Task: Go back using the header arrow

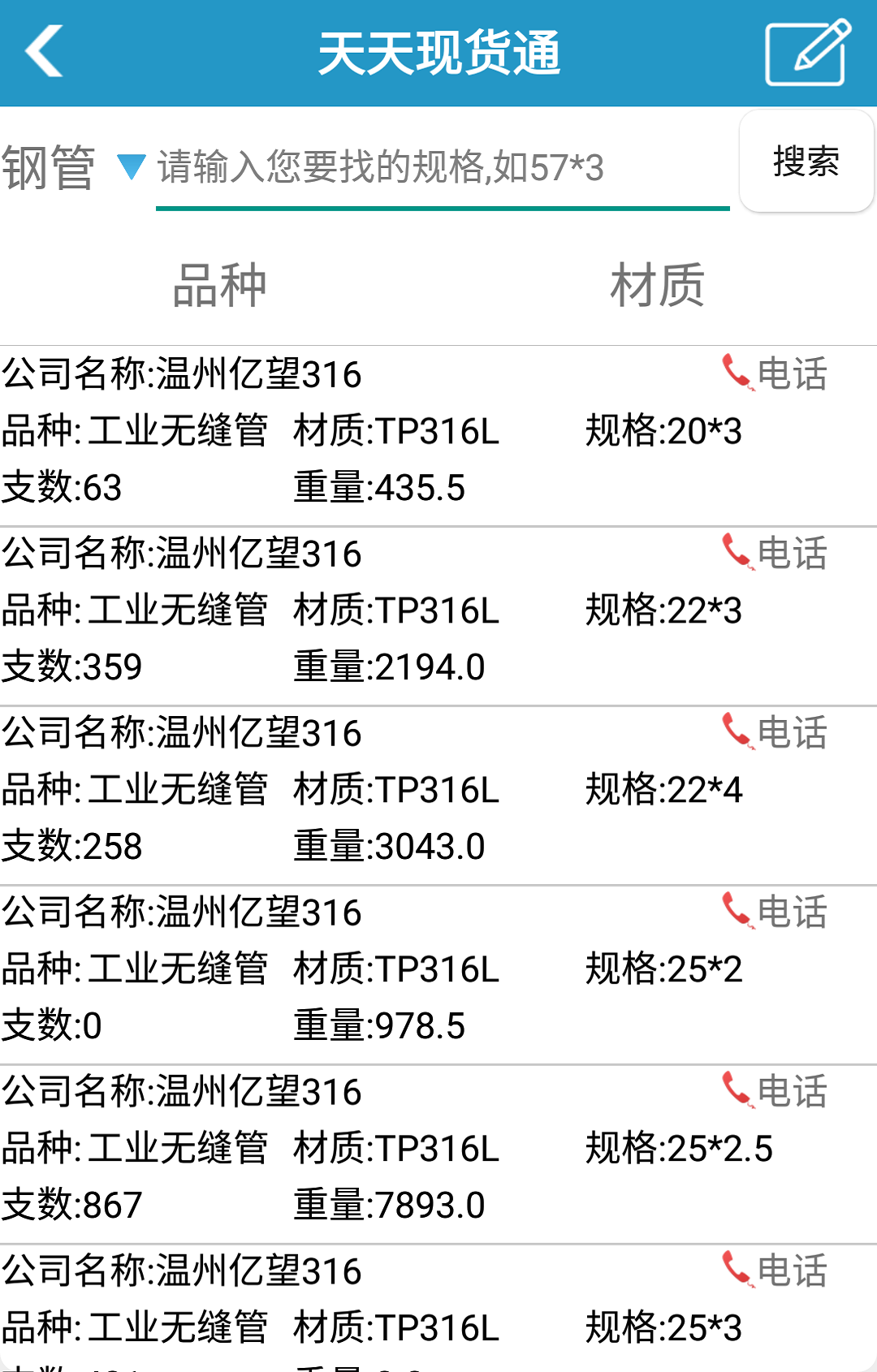Action: tap(45, 52)
